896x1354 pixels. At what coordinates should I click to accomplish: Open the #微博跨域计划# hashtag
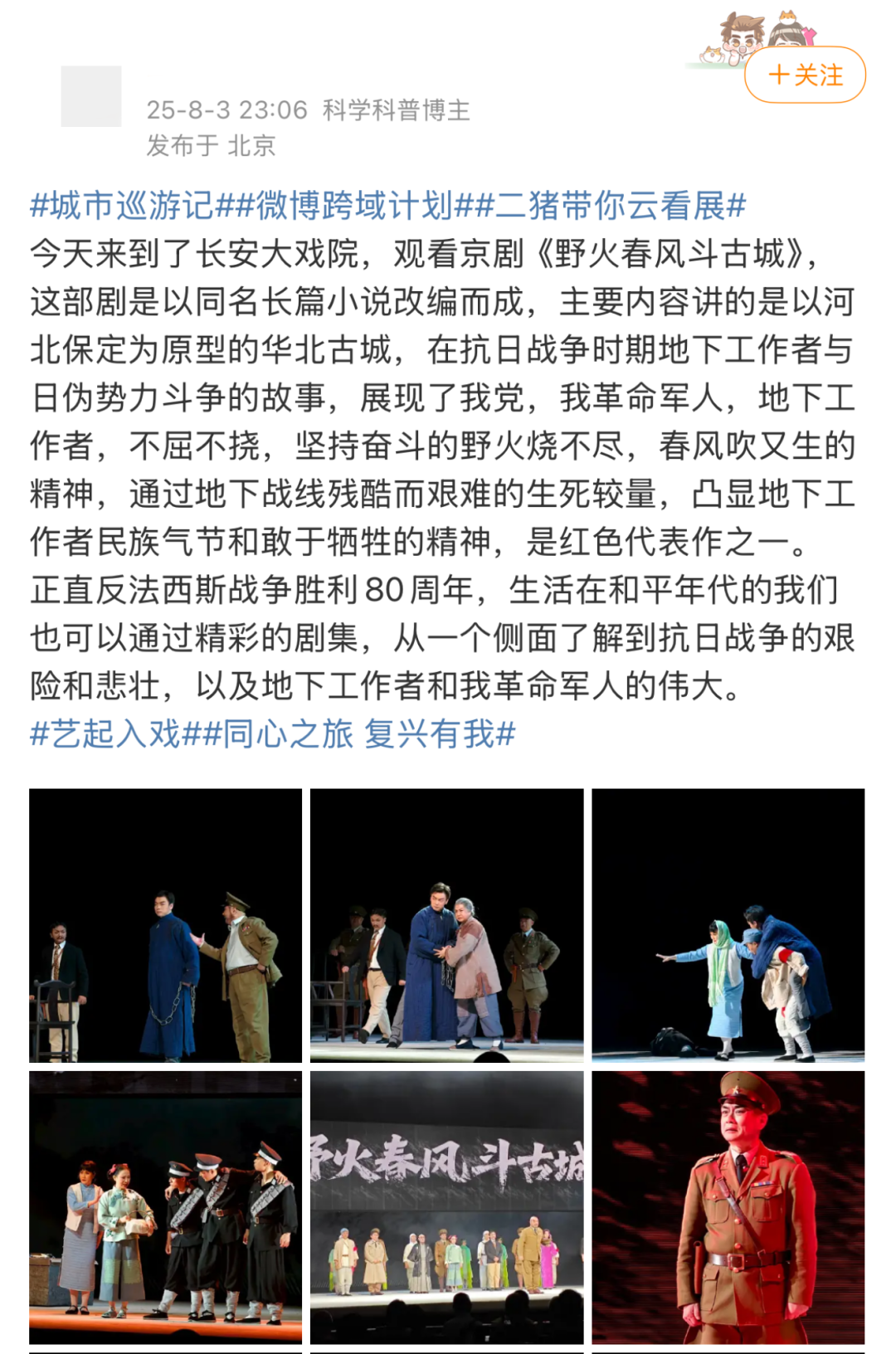355,205
